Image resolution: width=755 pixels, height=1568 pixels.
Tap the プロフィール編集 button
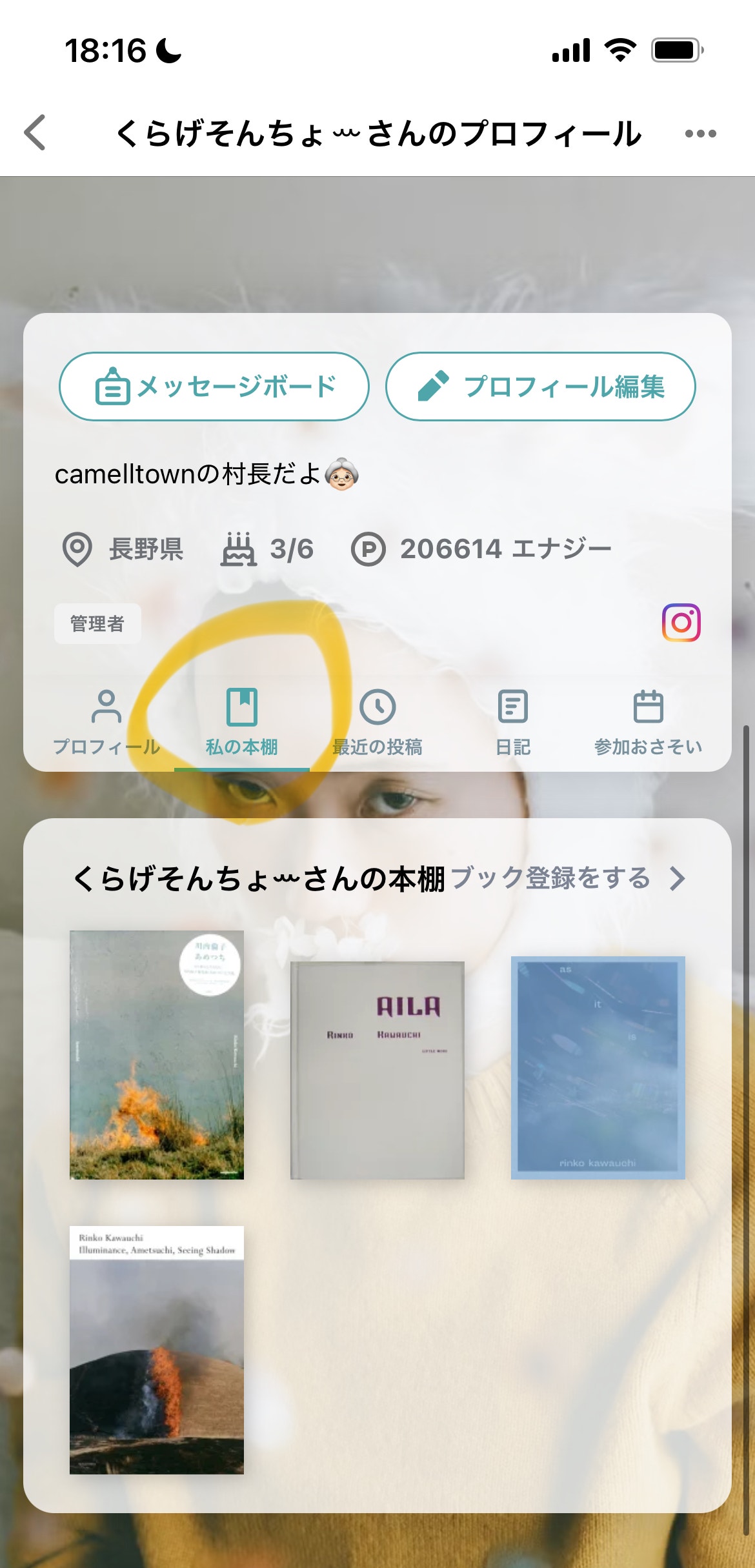(541, 387)
